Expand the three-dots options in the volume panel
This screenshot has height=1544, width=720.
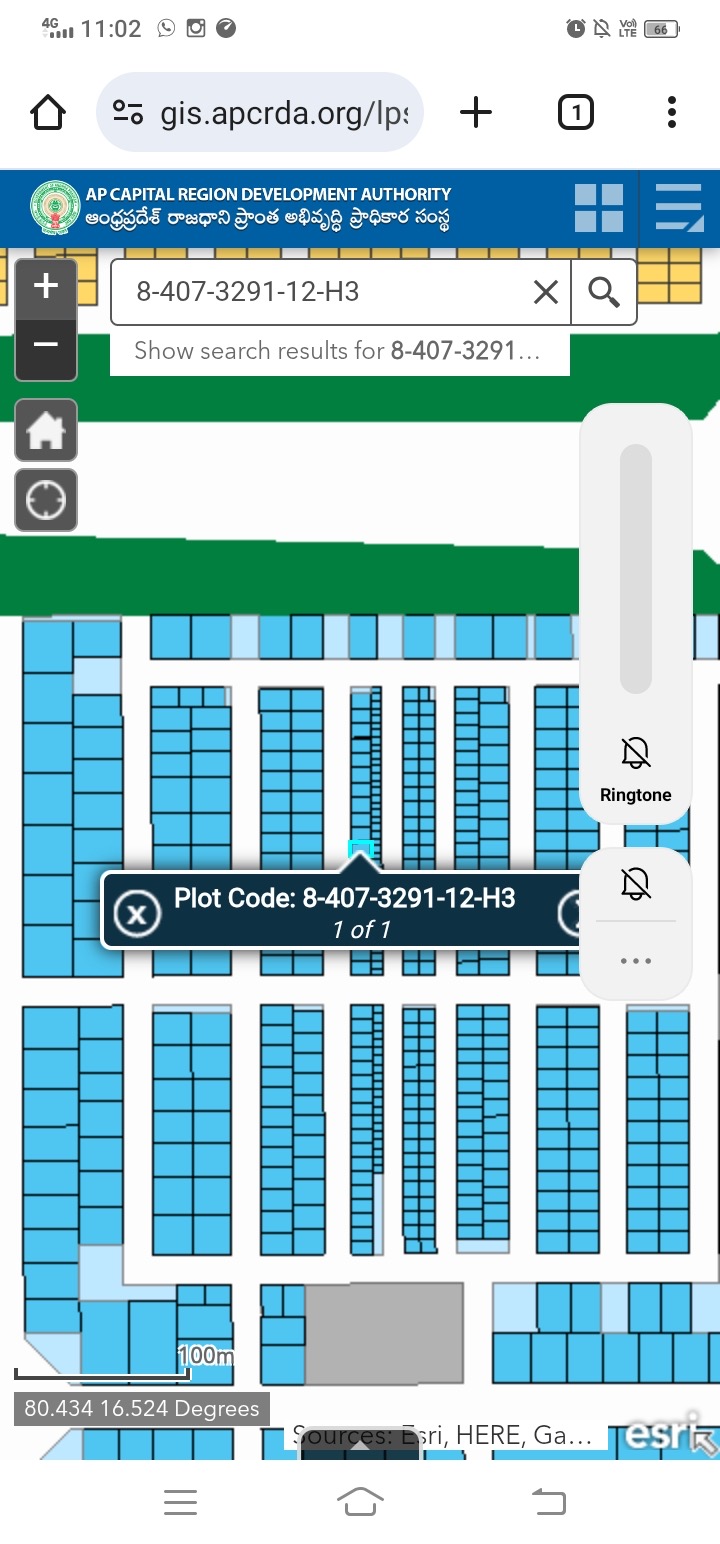coord(635,960)
